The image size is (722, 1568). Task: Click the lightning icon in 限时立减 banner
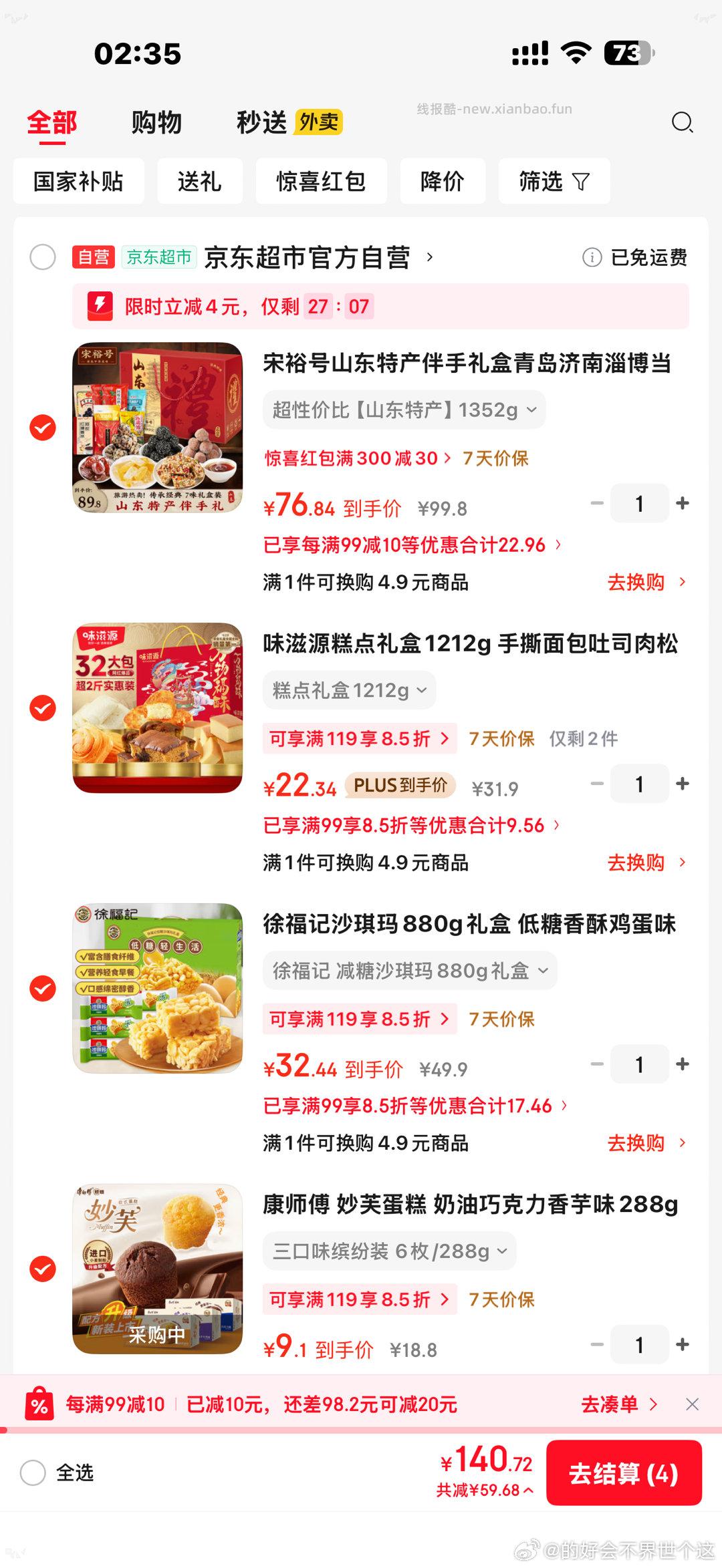tap(100, 307)
